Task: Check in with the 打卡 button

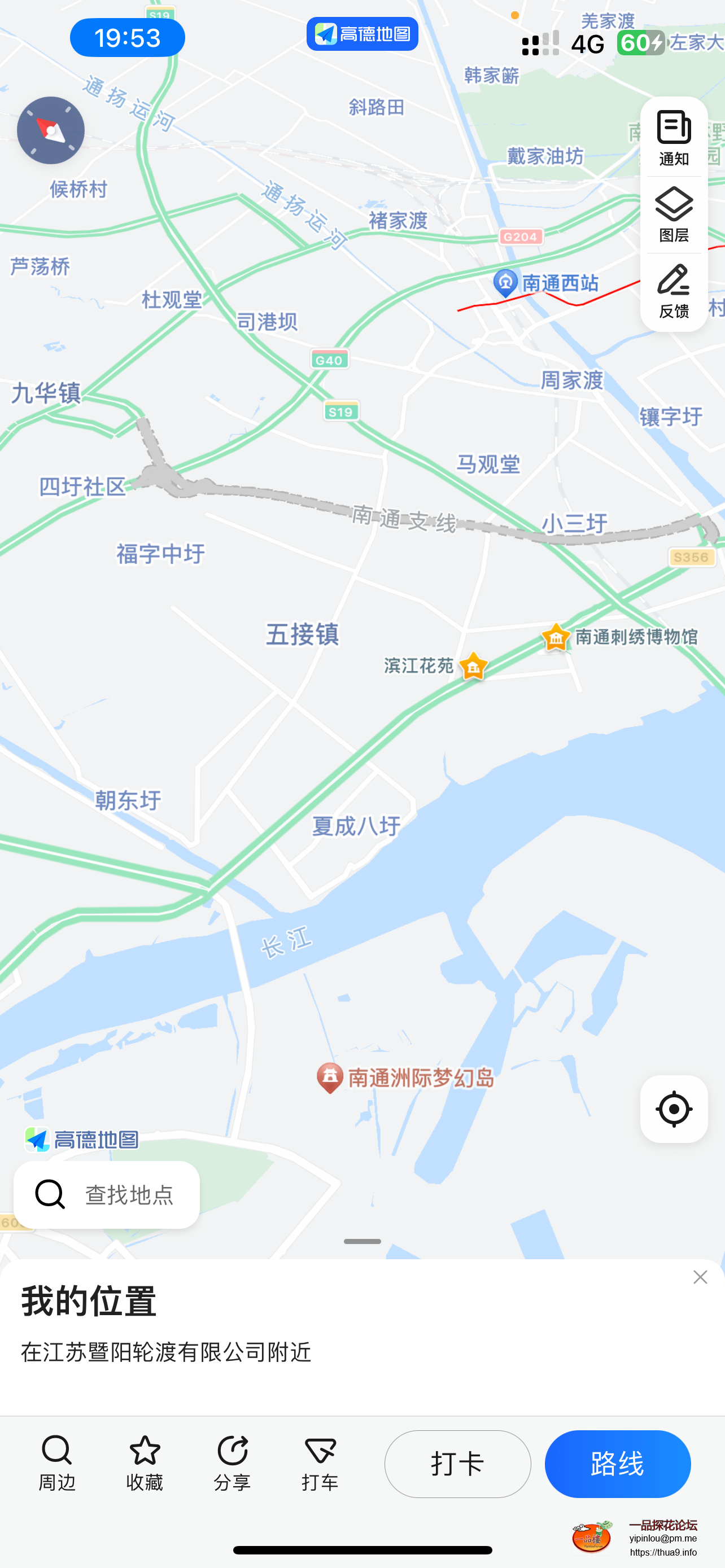Action: coord(457,1464)
